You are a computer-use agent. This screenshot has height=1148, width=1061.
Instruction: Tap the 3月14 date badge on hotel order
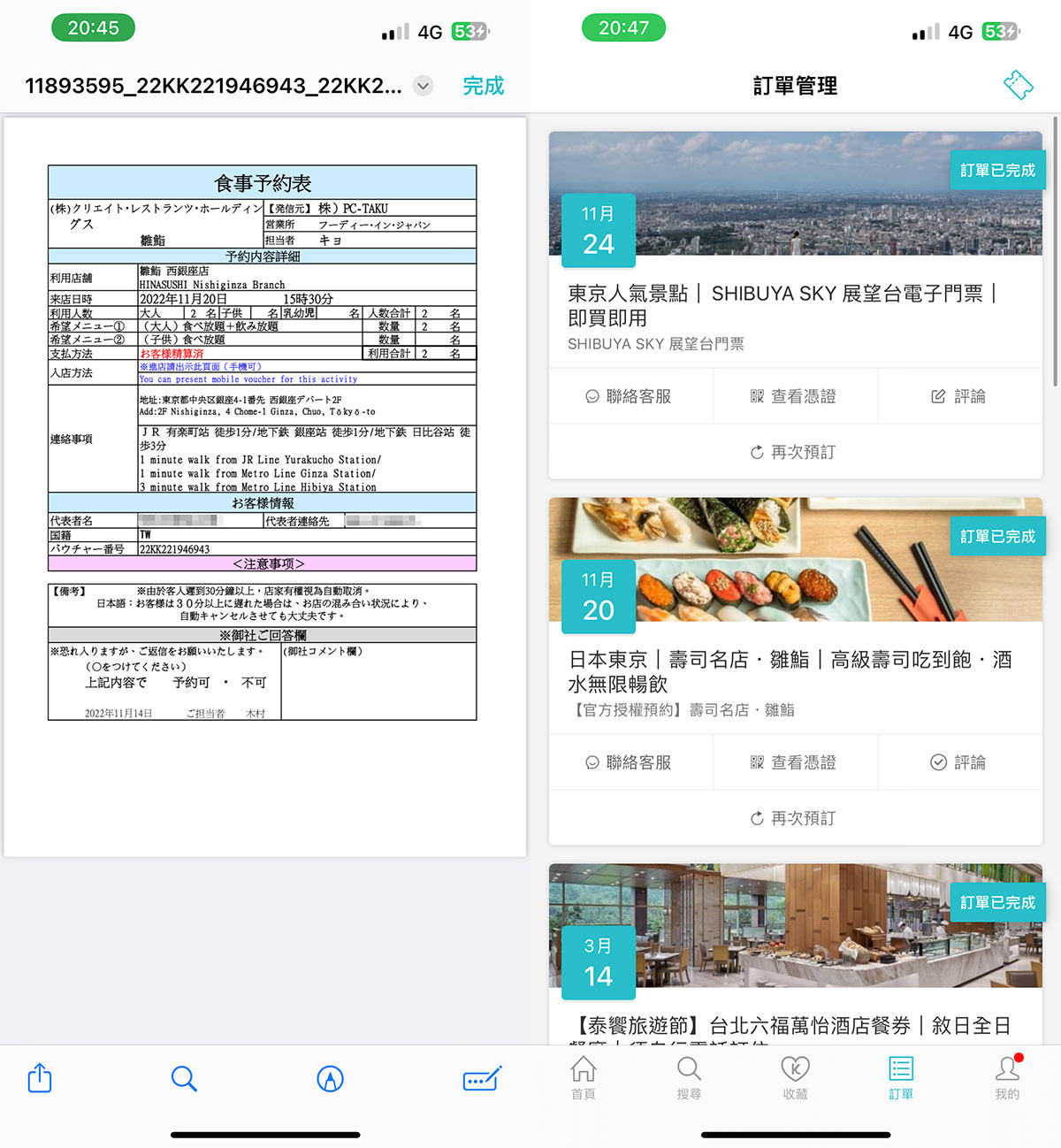point(598,963)
